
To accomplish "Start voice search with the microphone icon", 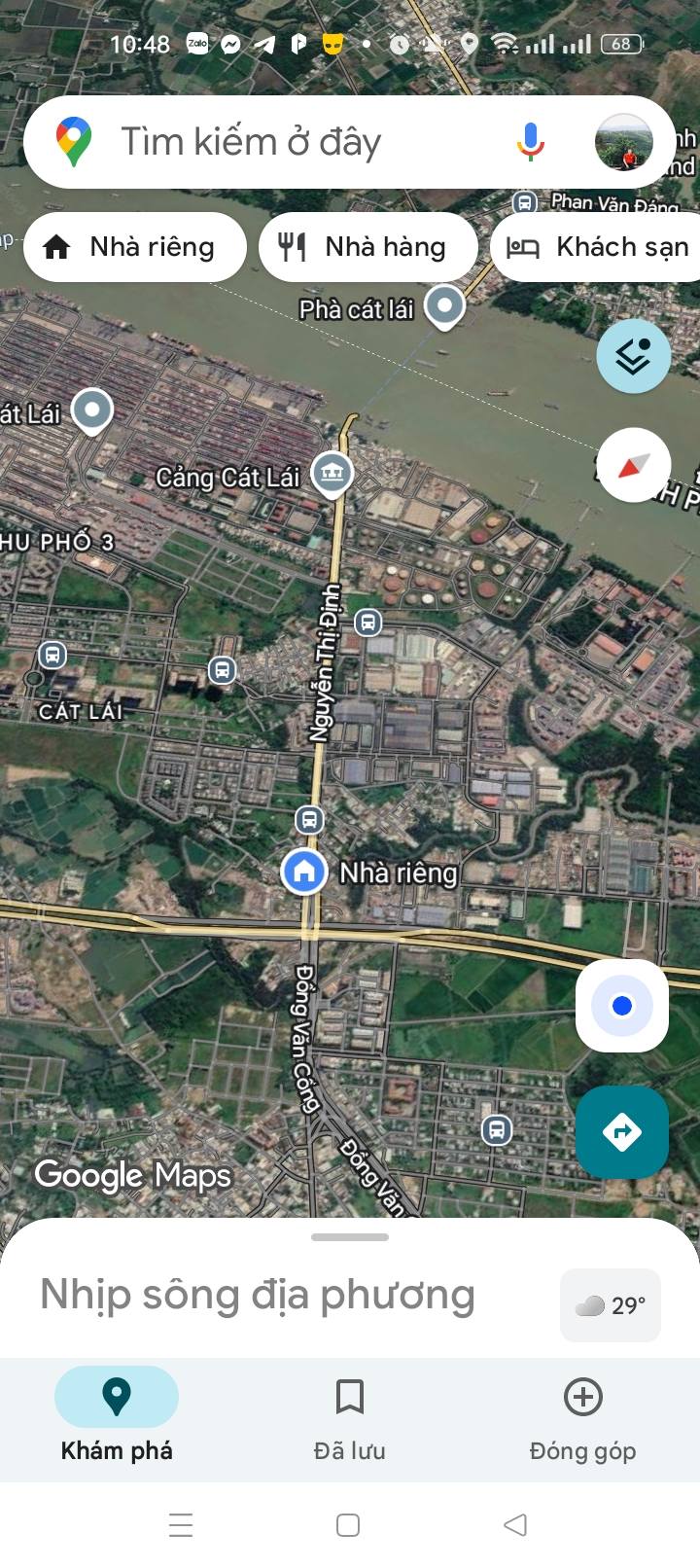I will [530, 142].
